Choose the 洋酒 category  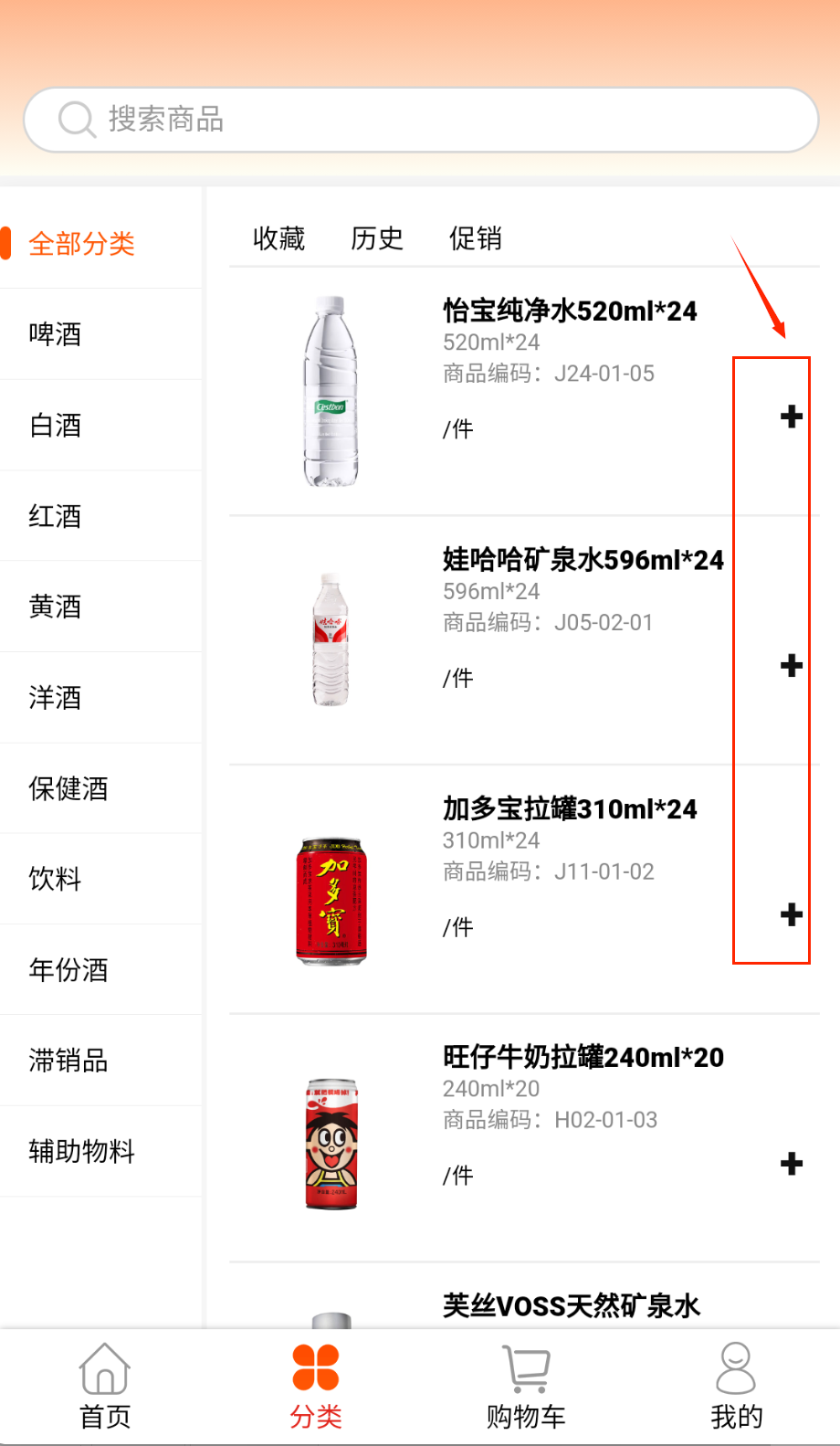(x=56, y=698)
